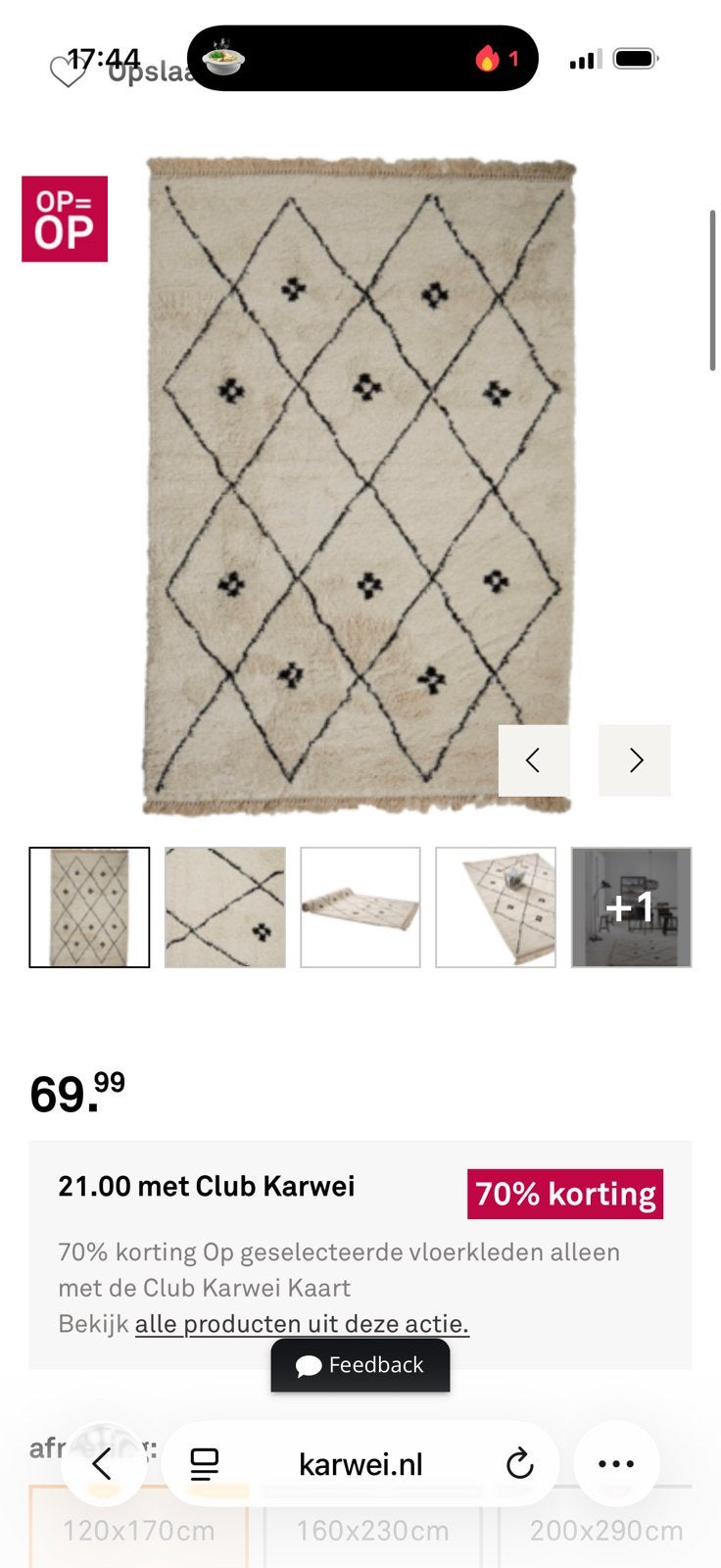This screenshot has width=721, height=1568.
Task: Go back with the browser back arrow
Action: 103,1464
